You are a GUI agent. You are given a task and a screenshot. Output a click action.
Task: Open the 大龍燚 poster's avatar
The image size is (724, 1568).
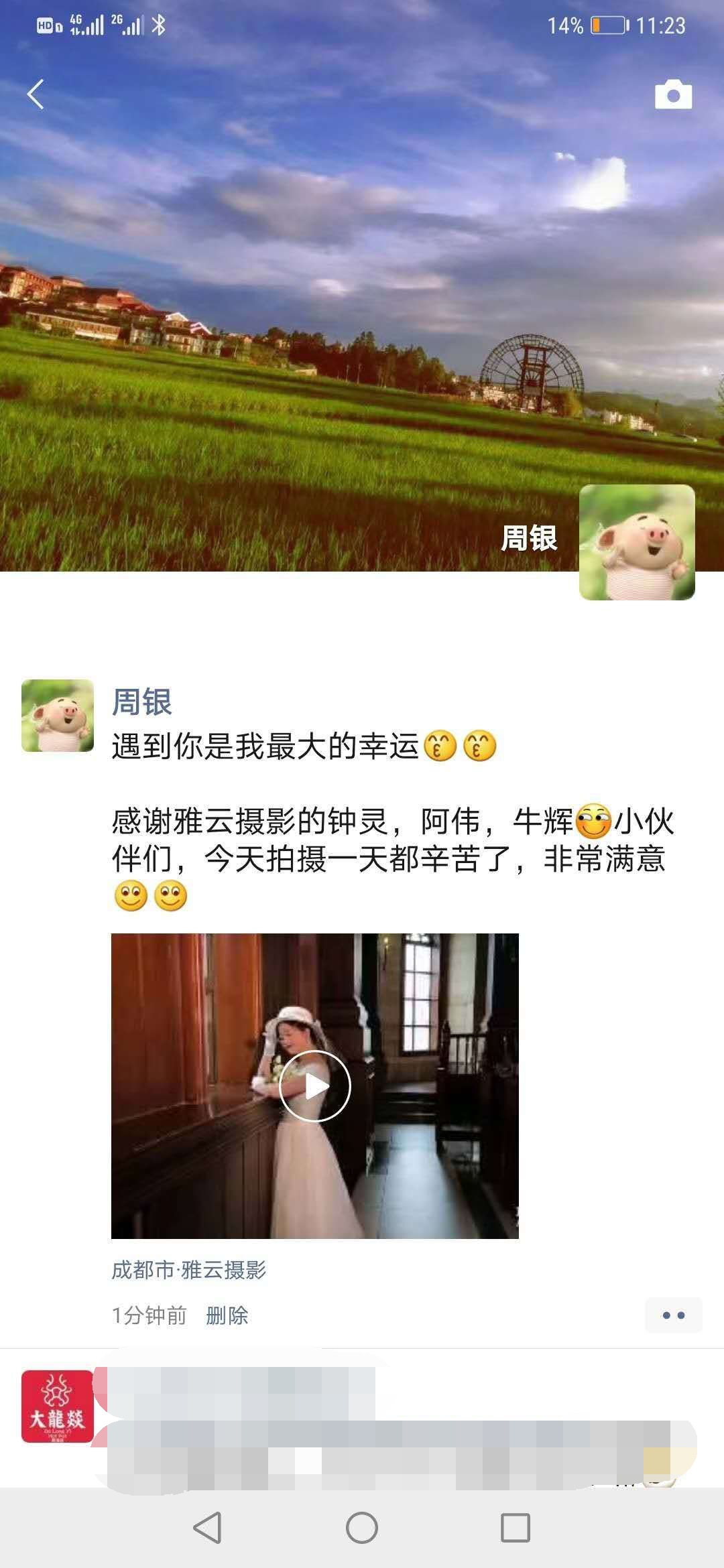(x=58, y=1406)
